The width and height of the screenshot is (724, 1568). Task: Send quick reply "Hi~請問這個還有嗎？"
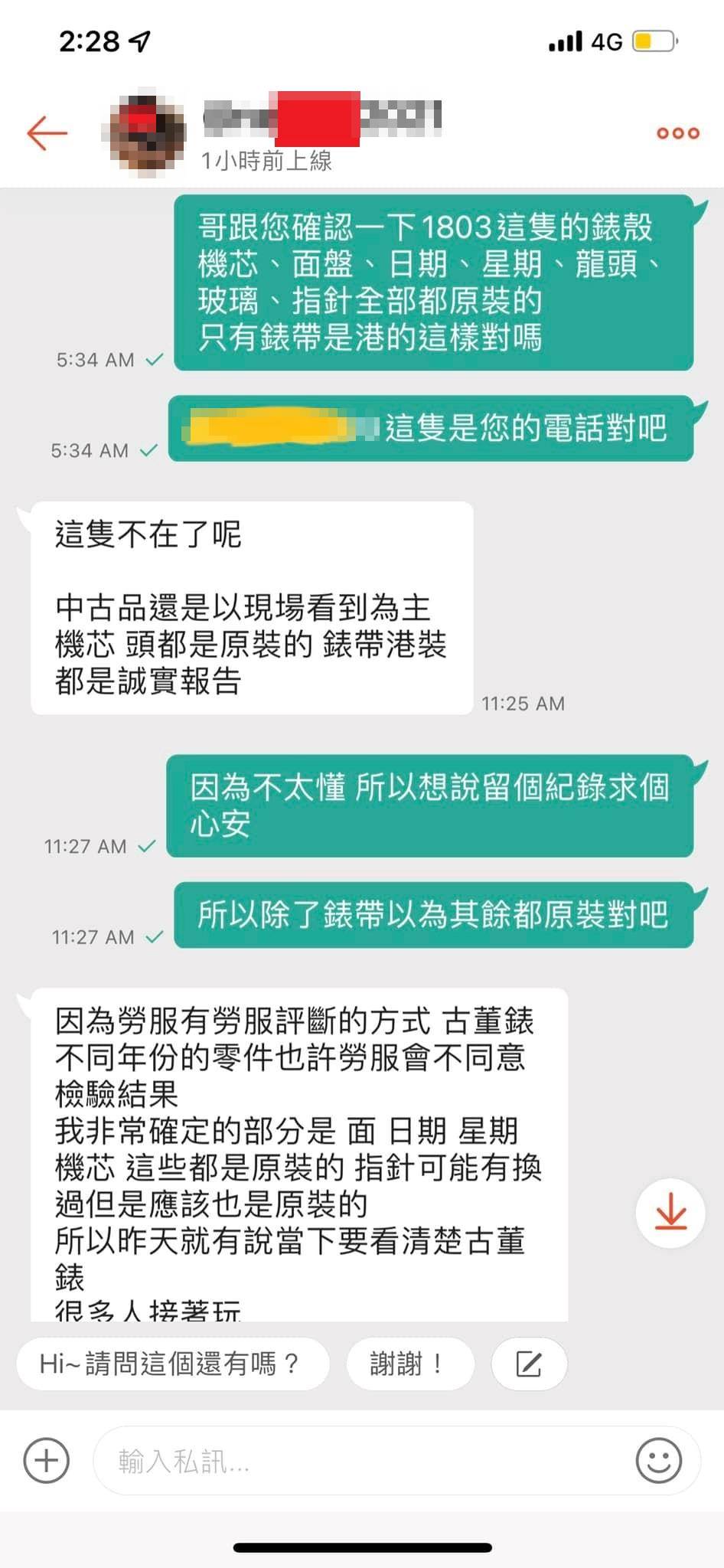(173, 1364)
